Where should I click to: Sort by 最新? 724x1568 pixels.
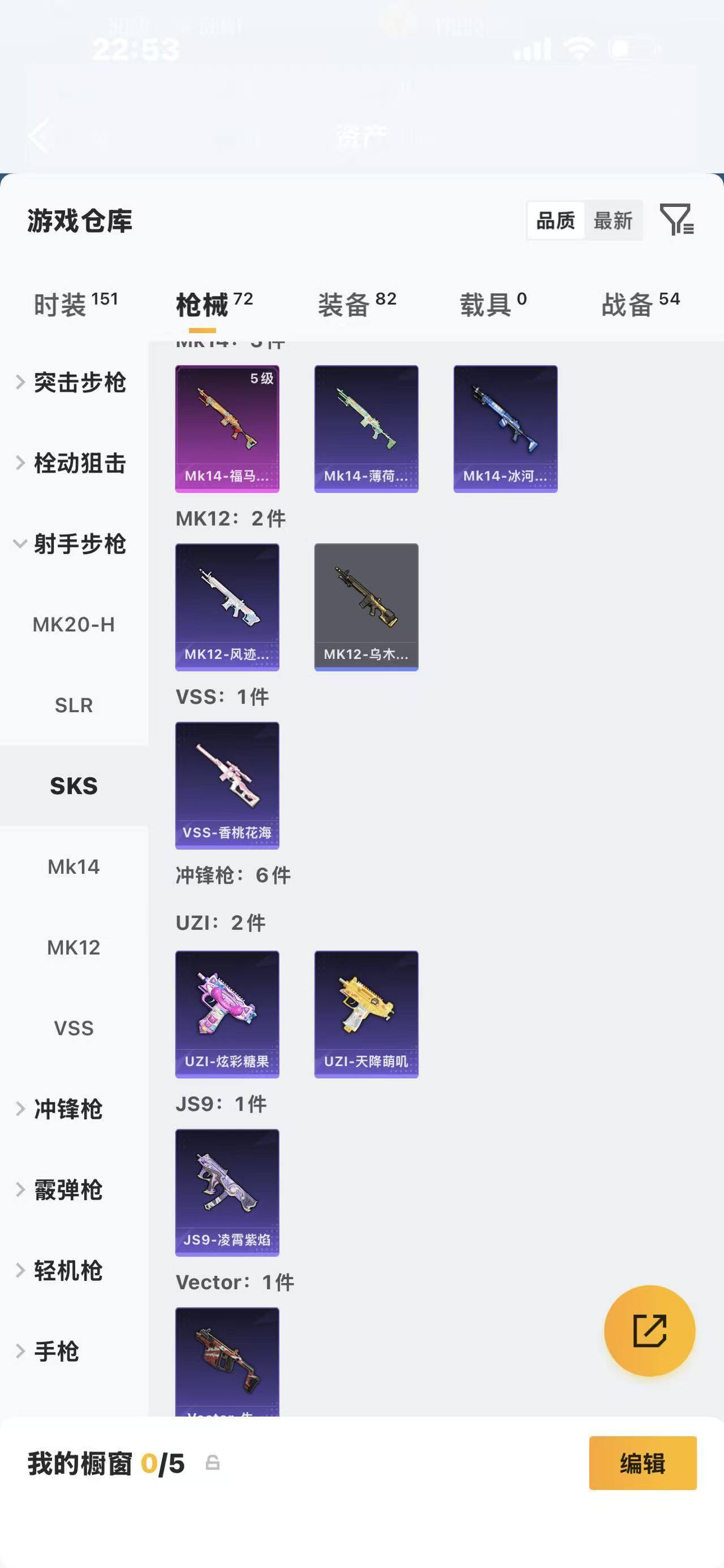613,220
